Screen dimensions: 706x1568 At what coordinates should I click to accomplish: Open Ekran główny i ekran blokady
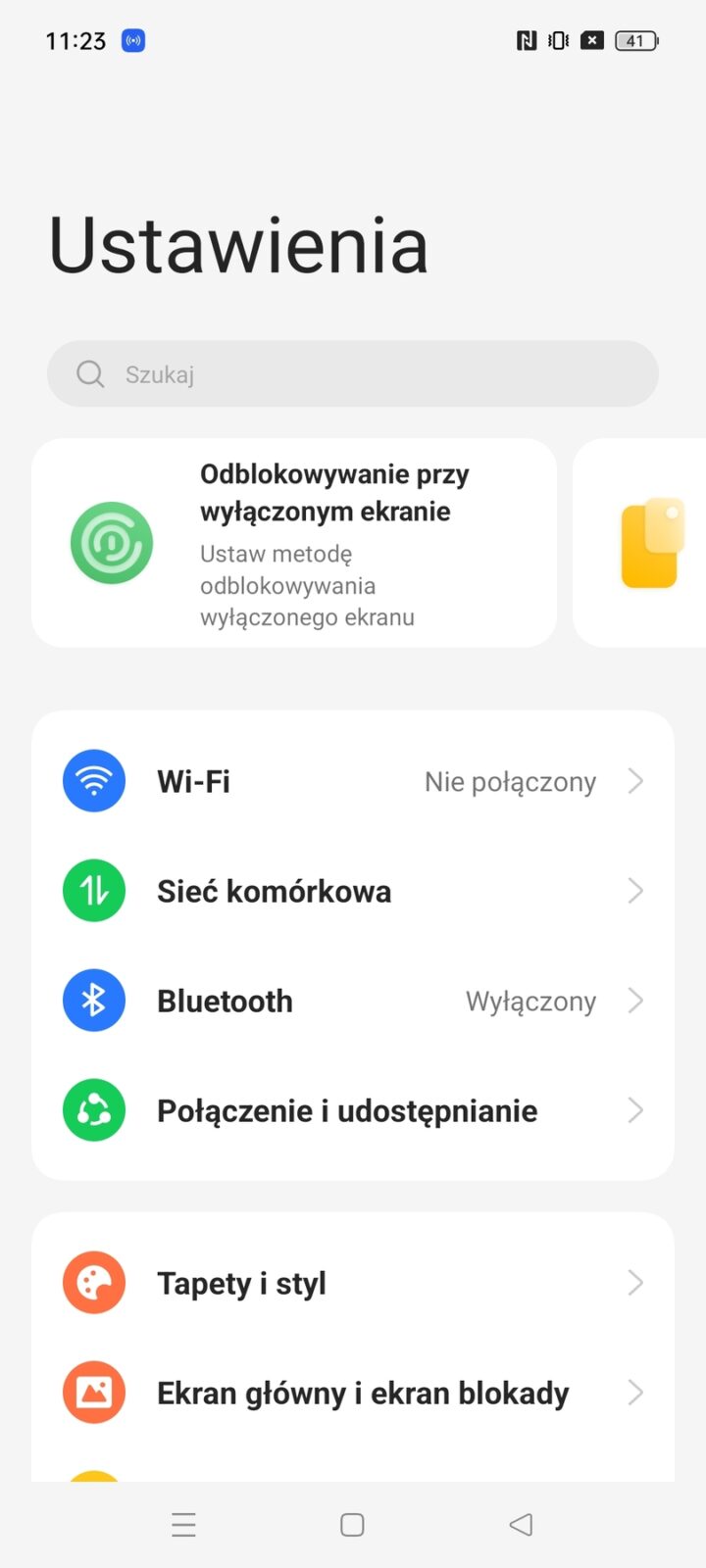point(353,1393)
